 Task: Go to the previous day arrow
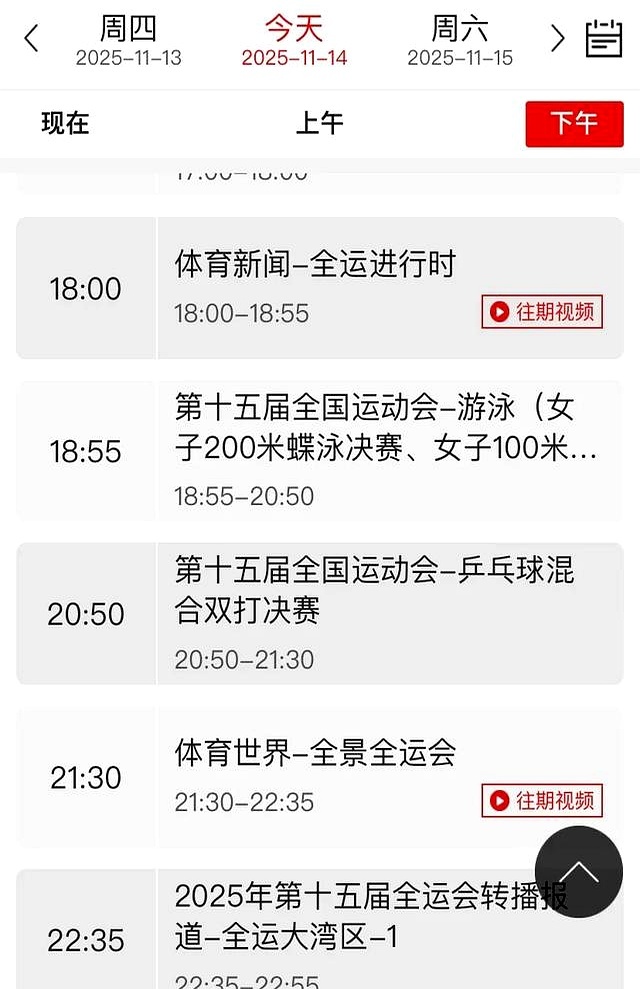tap(32, 40)
